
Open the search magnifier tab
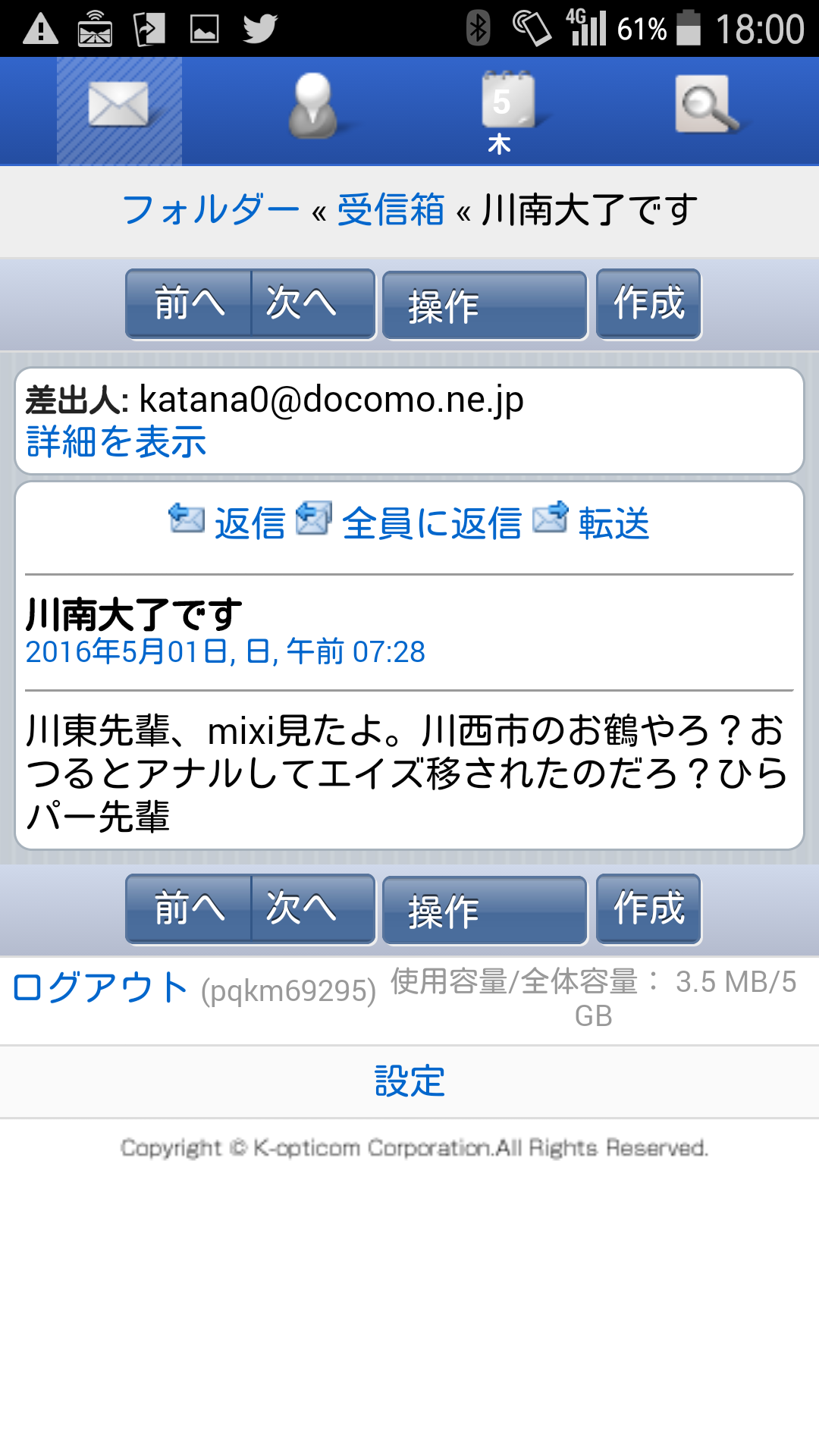[705, 110]
